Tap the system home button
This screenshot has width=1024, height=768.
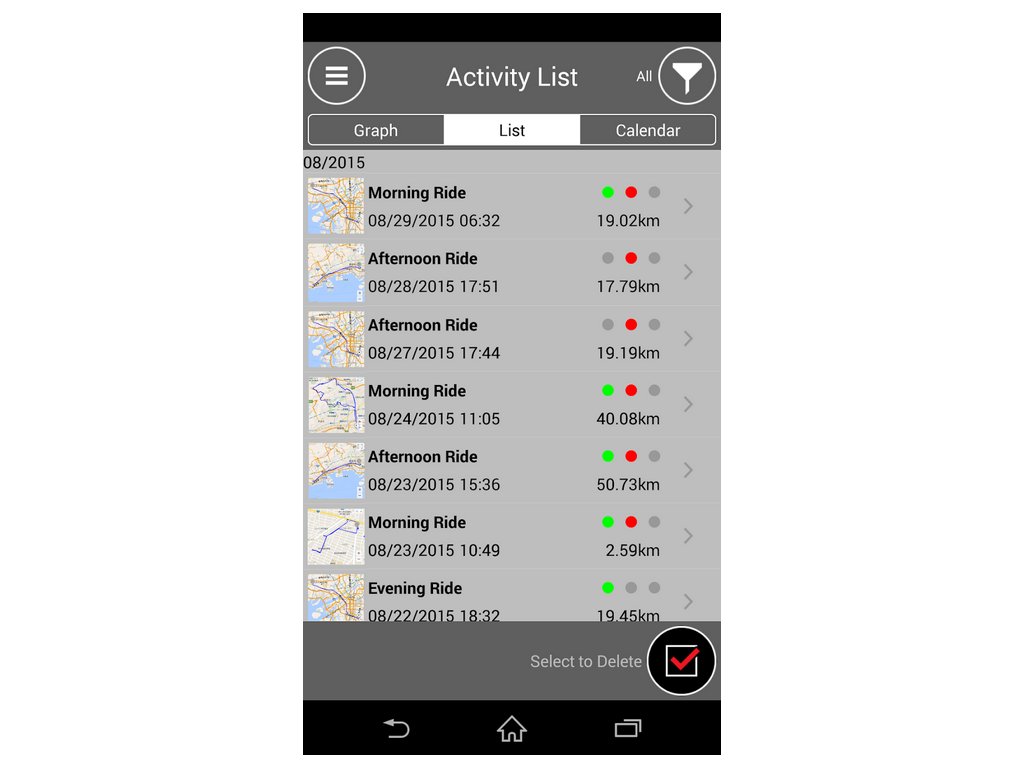(512, 729)
